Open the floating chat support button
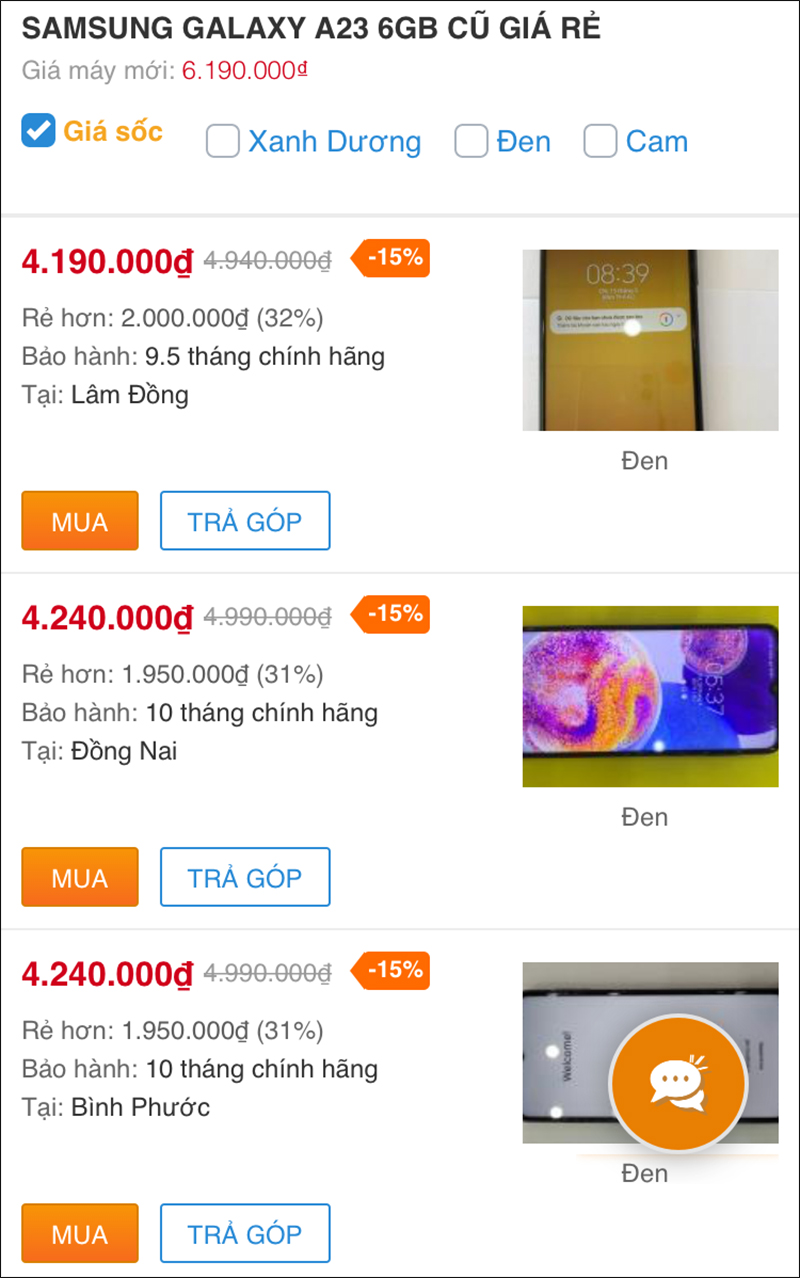 coord(678,1082)
